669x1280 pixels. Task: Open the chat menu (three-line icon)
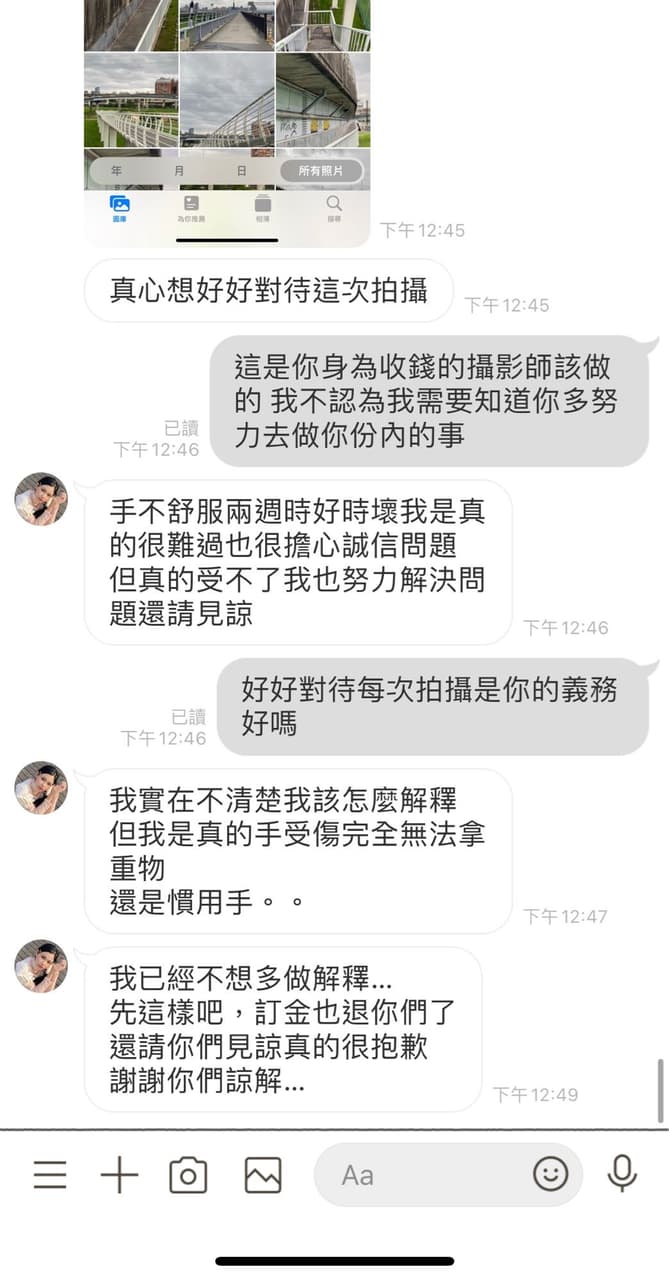point(50,1175)
